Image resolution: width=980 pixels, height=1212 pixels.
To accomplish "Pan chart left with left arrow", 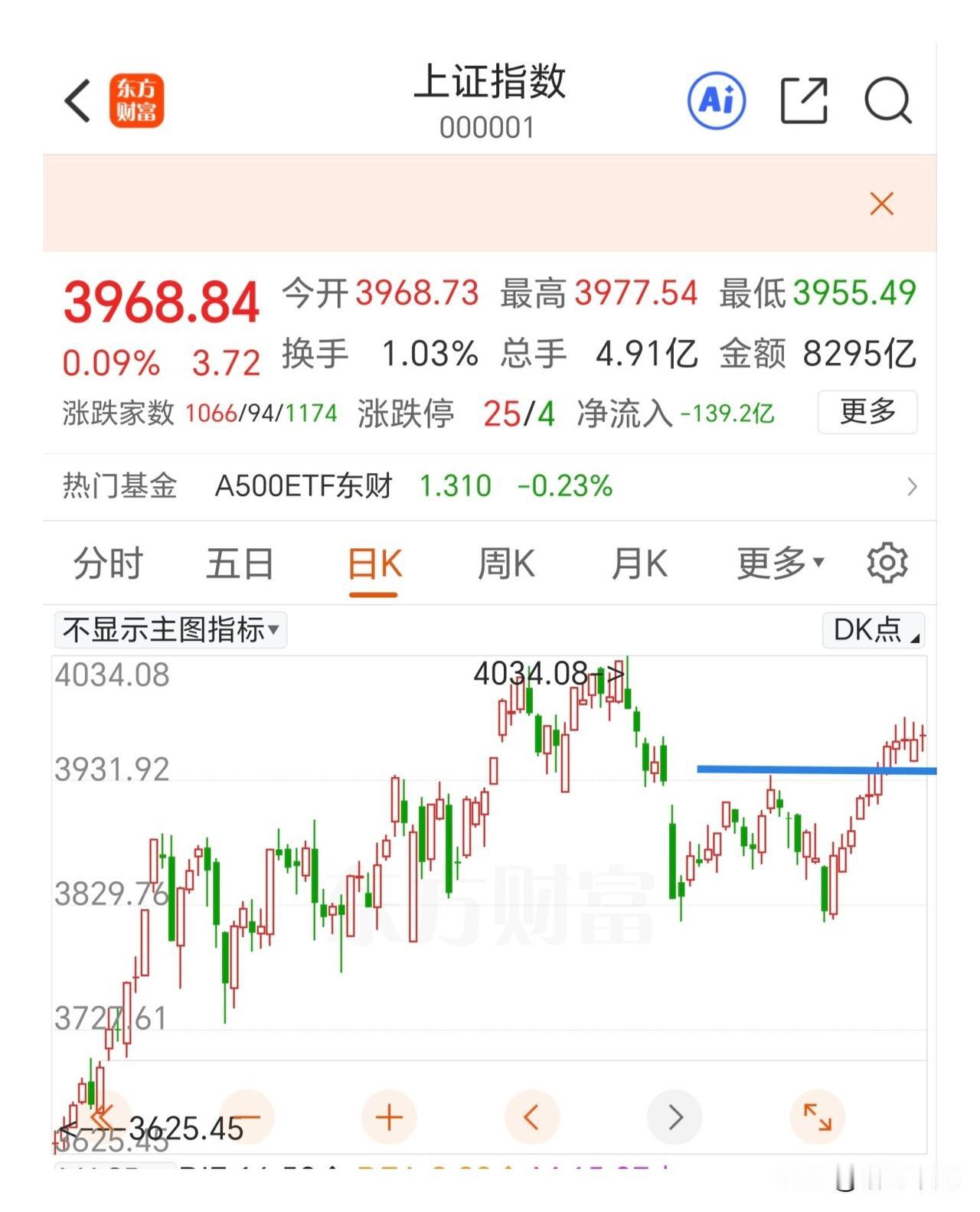I will [x=531, y=1117].
